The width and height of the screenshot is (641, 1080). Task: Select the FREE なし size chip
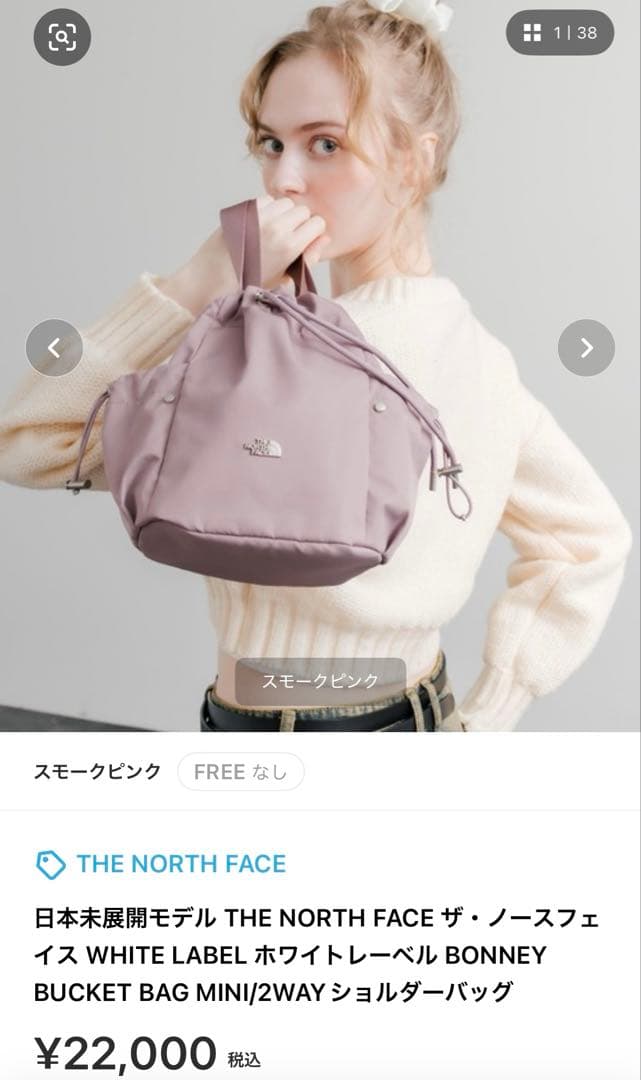(x=240, y=772)
